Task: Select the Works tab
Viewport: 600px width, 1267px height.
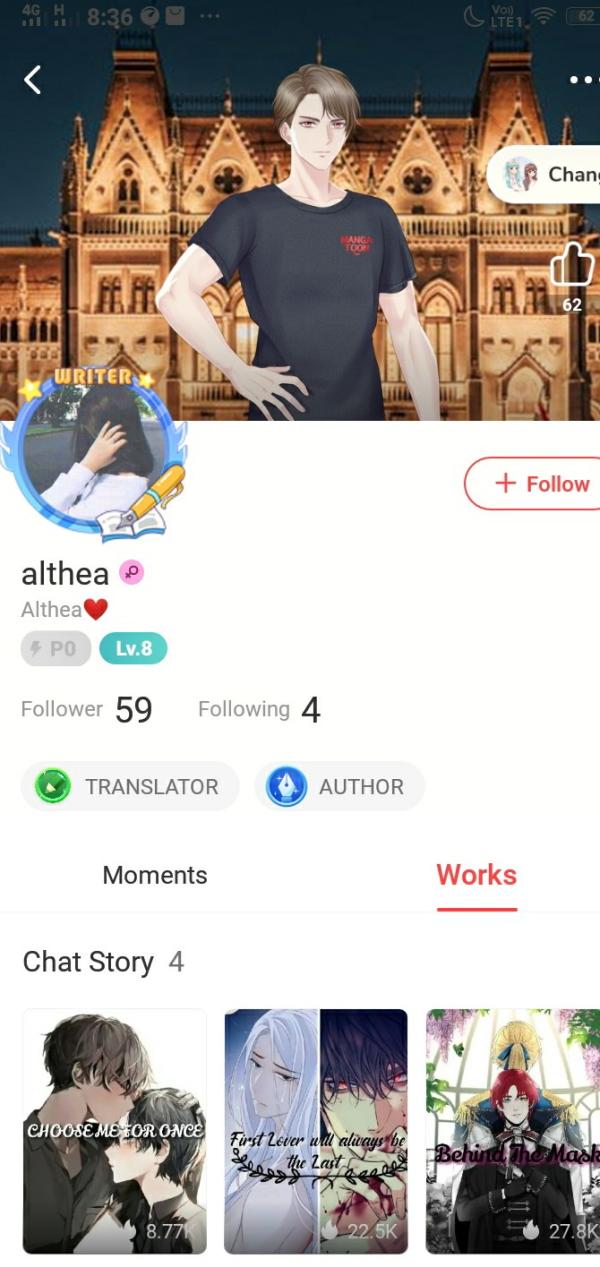Action: (477, 875)
